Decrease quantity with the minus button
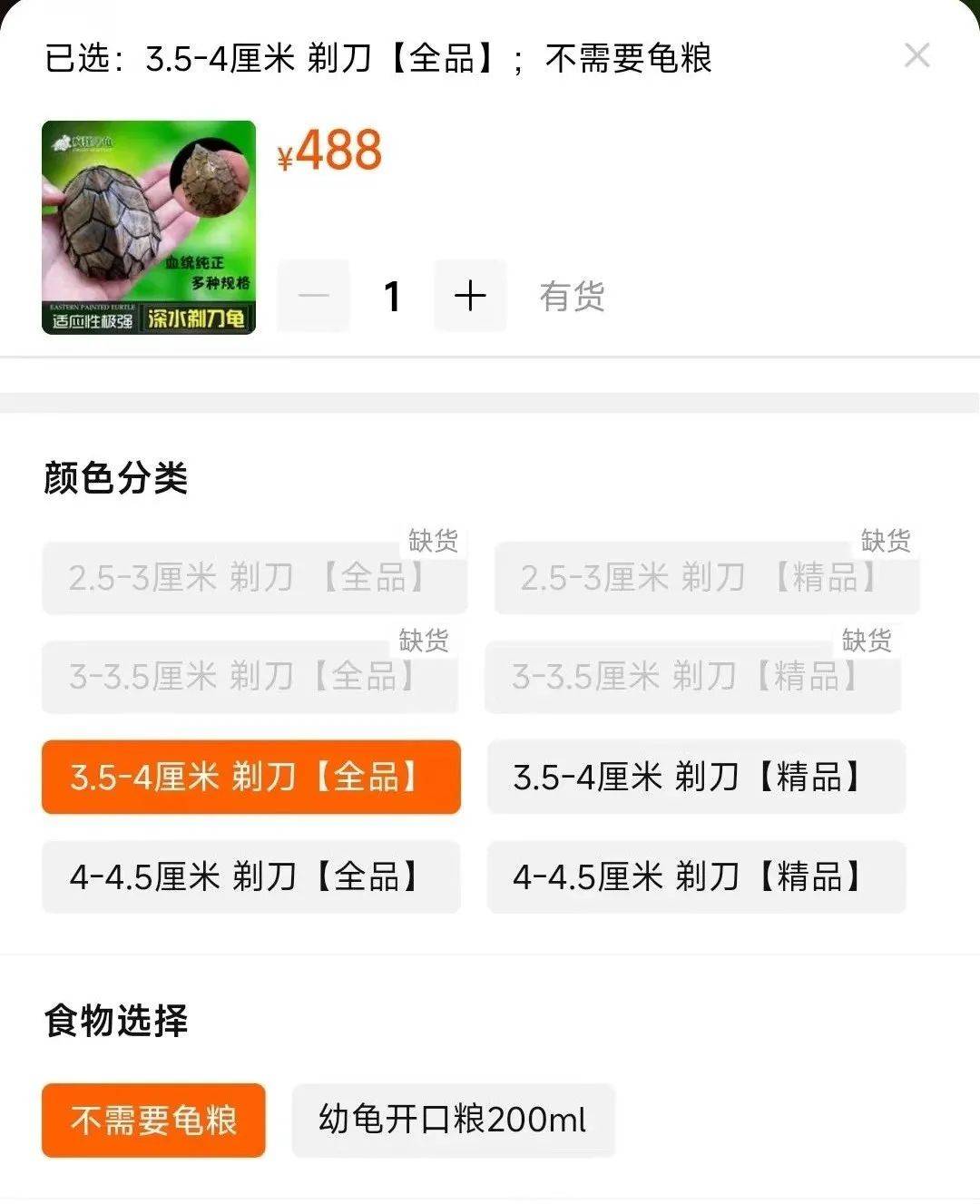 (x=312, y=295)
